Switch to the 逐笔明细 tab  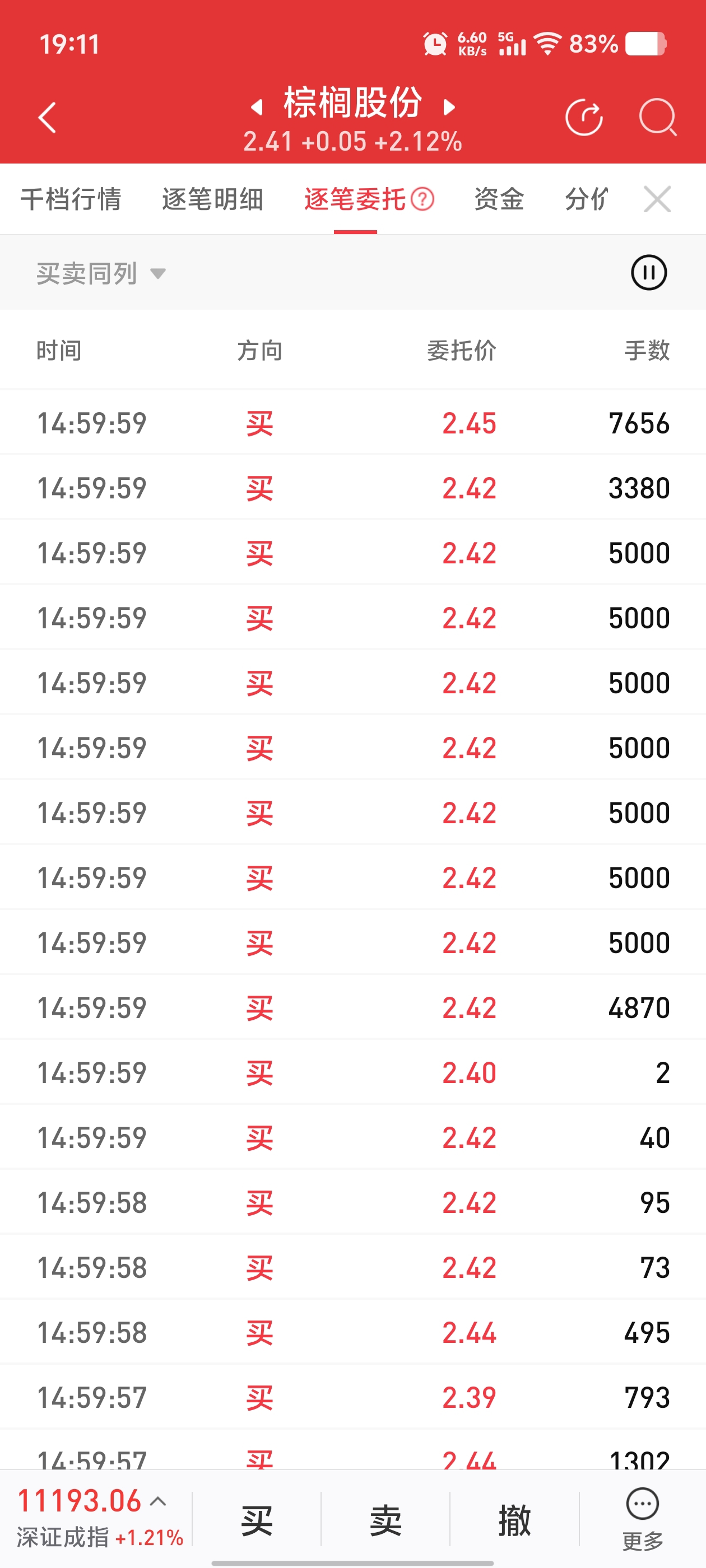coord(212,200)
